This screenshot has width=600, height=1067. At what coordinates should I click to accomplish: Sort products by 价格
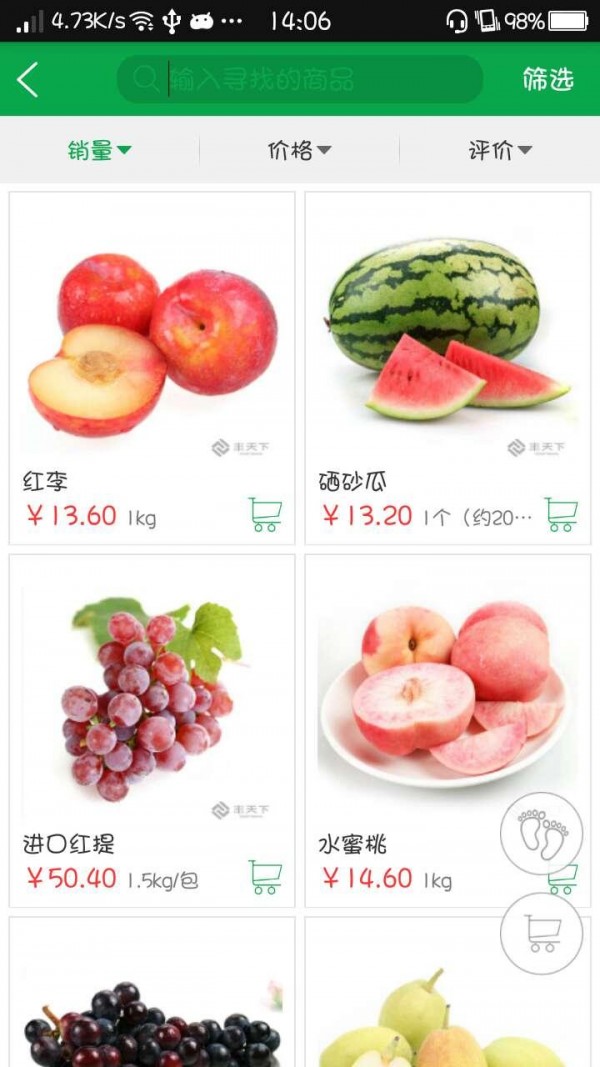tap(299, 151)
